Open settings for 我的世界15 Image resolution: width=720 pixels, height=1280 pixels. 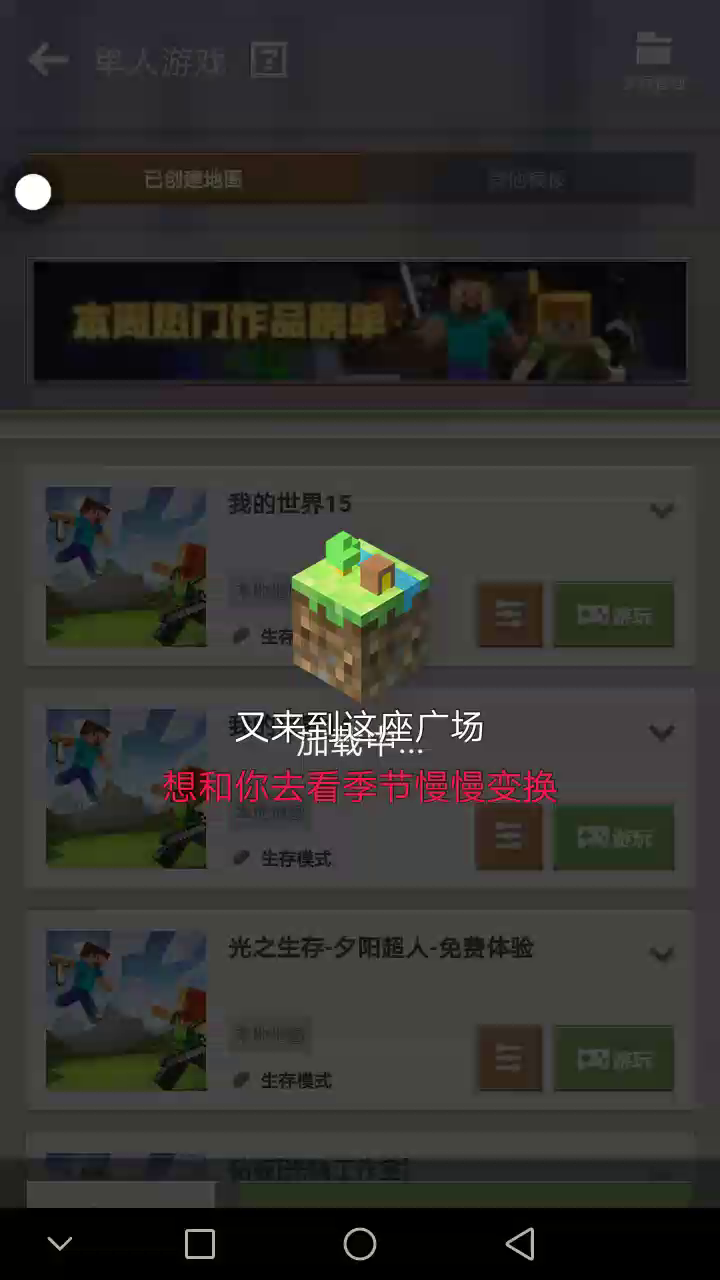(x=510, y=615)
